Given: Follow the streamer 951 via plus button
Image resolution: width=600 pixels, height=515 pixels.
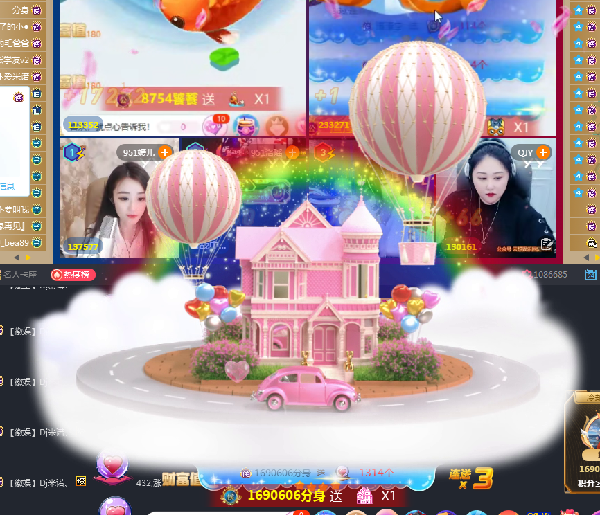Looking at the screenshot, I should 165,153.
